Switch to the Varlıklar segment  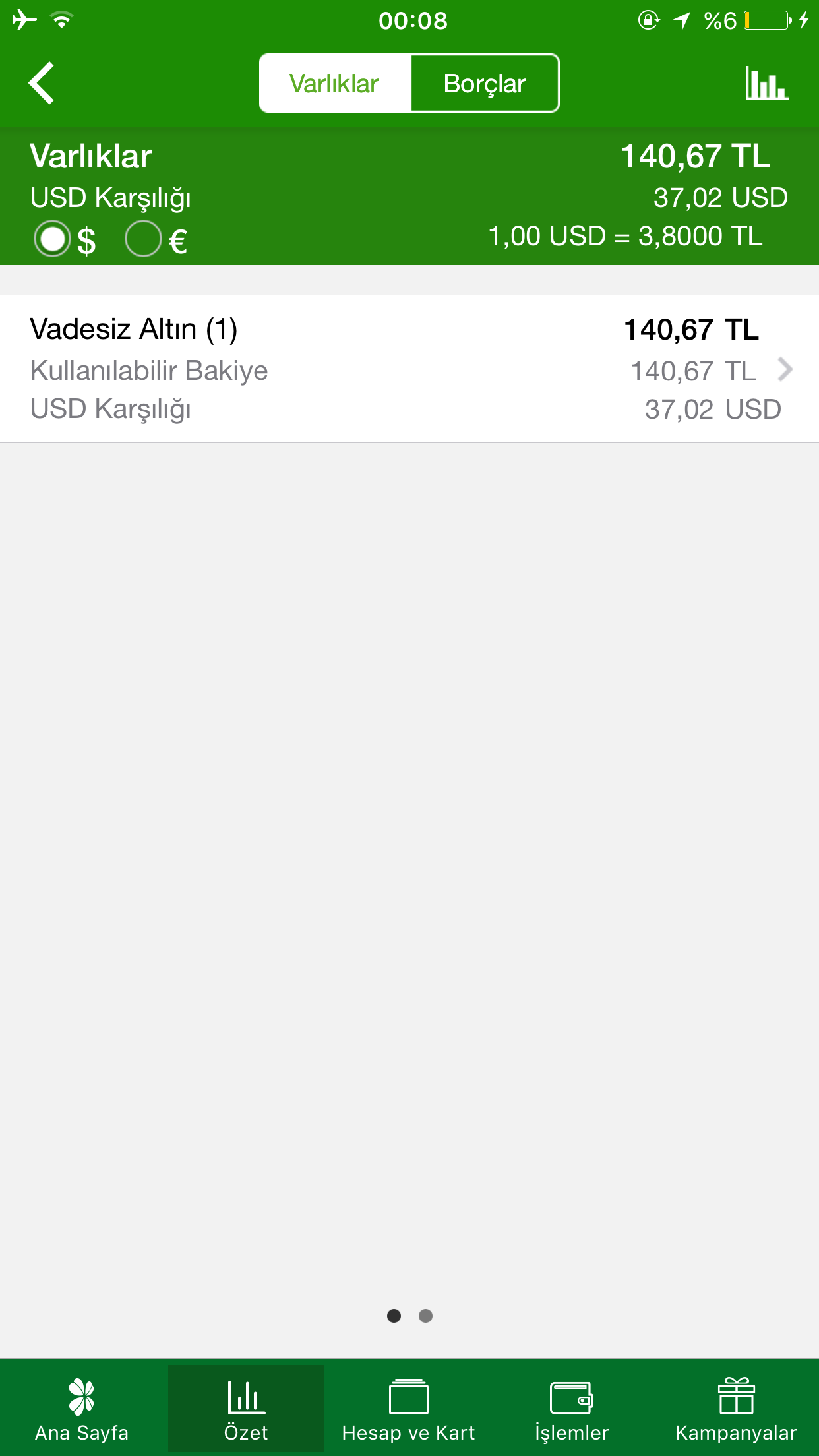334,84
